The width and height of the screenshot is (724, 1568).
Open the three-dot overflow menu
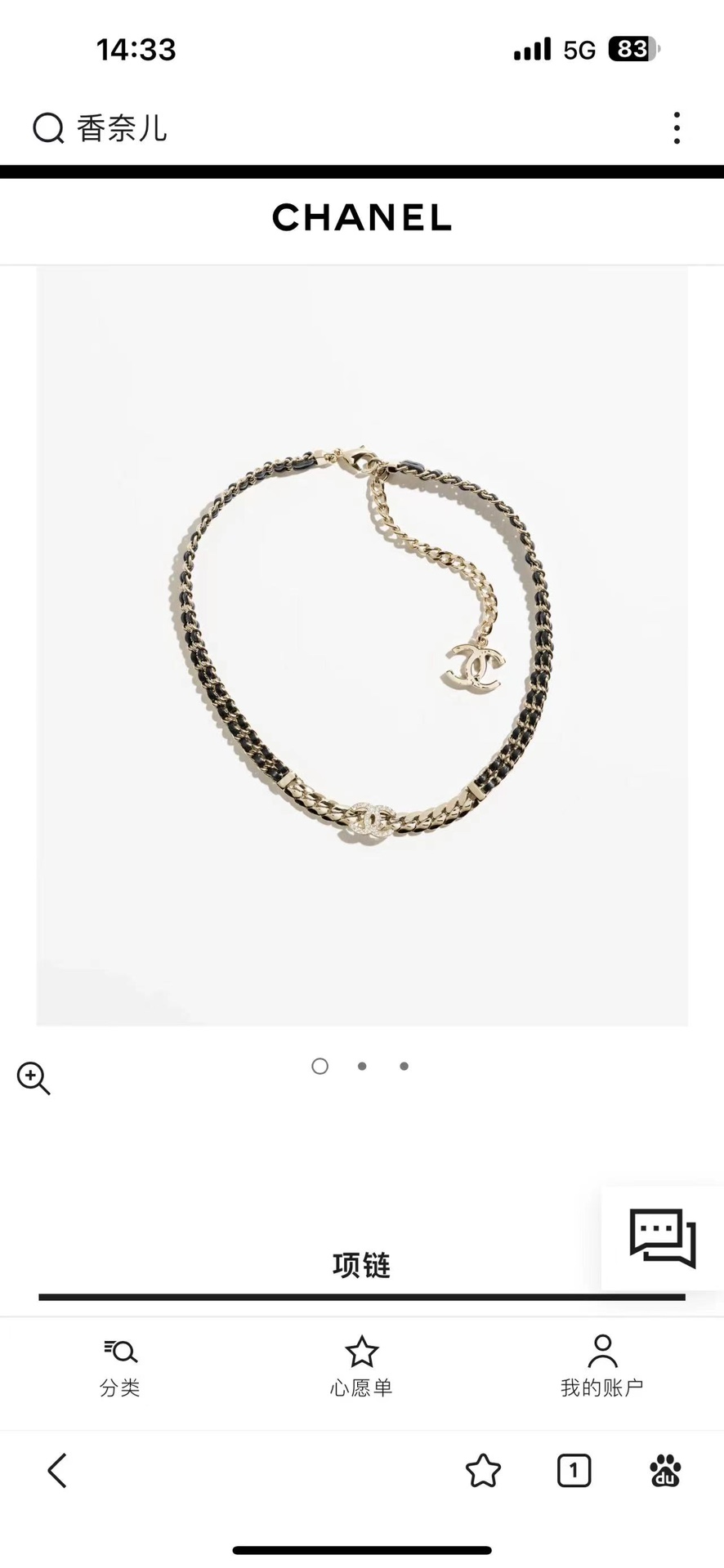[677, 128]
